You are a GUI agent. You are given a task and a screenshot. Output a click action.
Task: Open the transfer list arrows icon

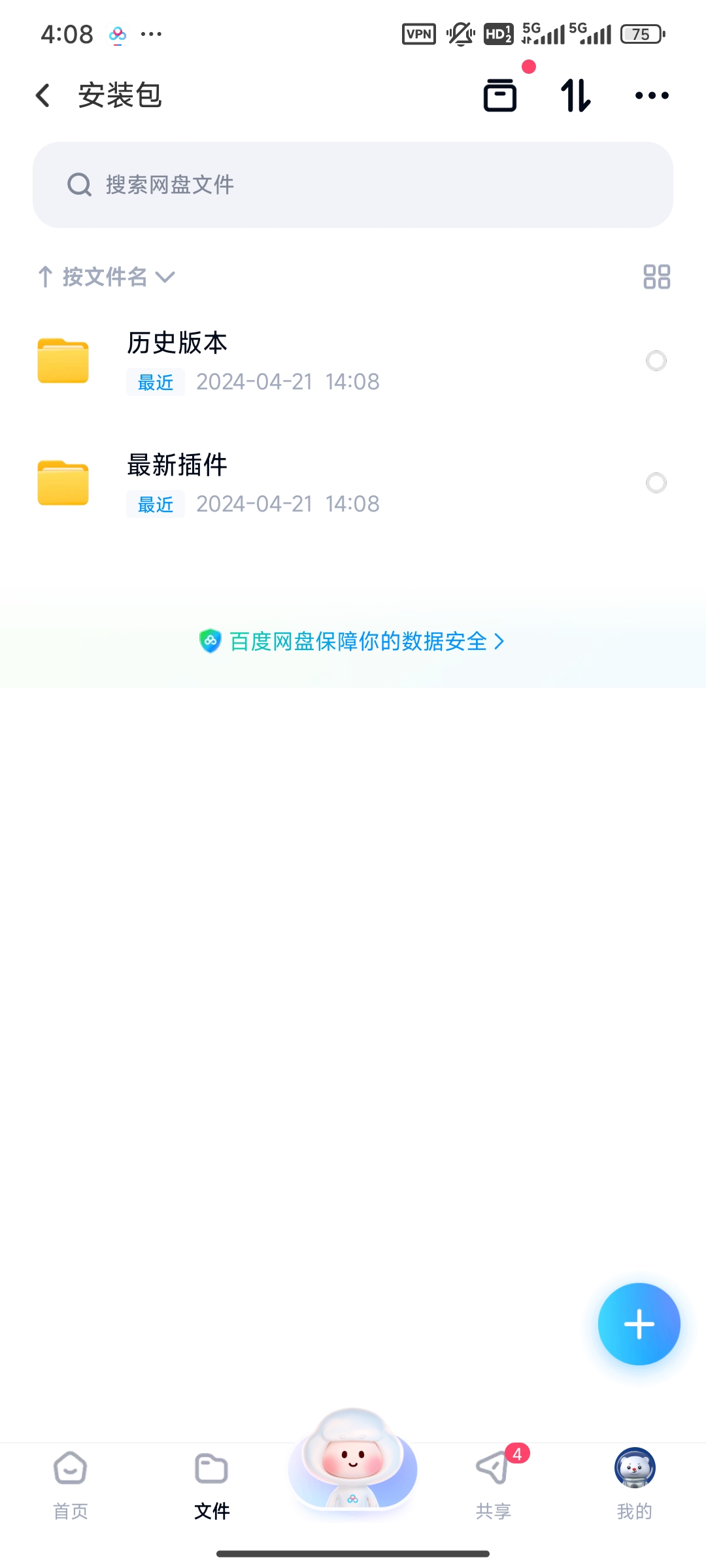click(x=576, y=95)
